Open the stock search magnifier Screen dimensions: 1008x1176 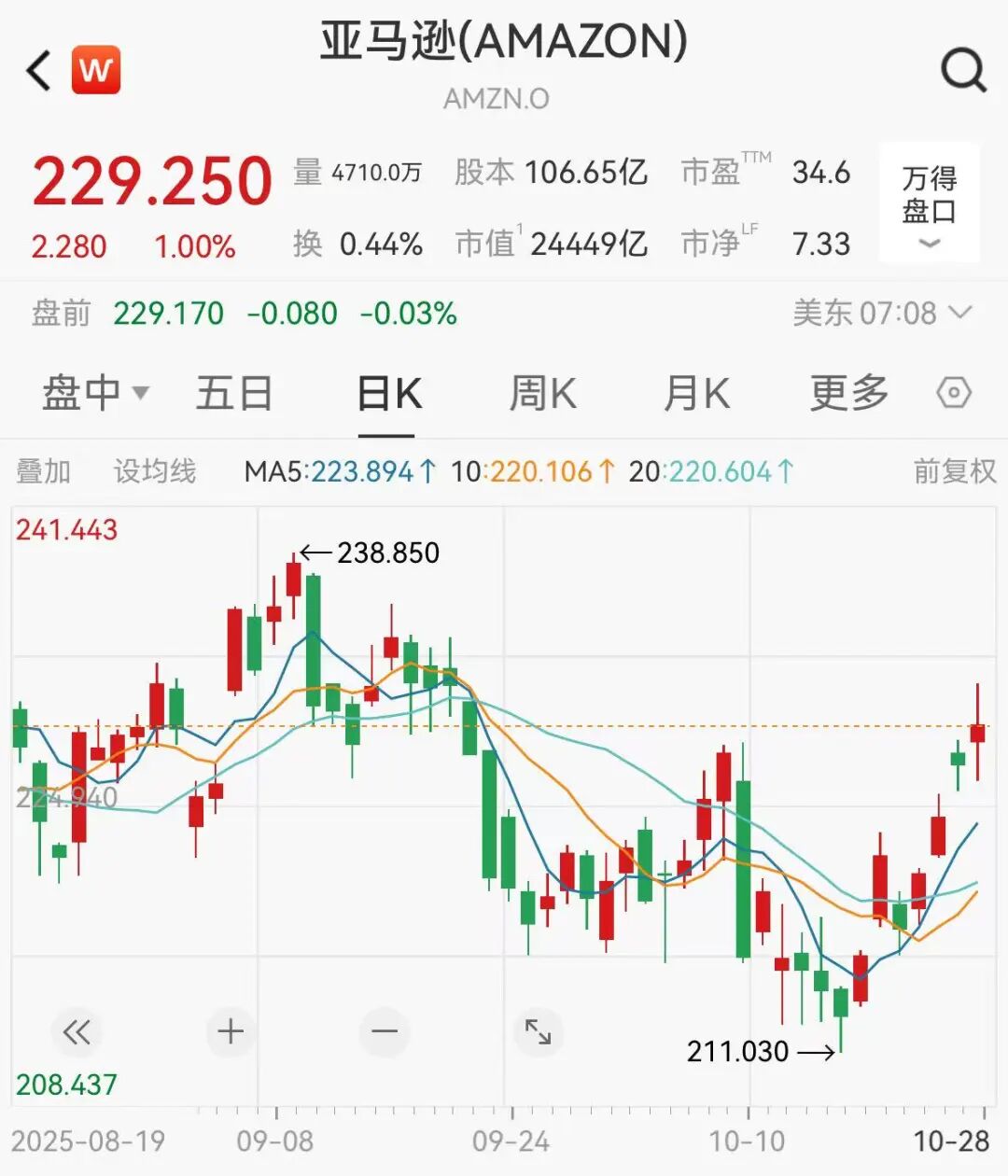click(963, 70)
